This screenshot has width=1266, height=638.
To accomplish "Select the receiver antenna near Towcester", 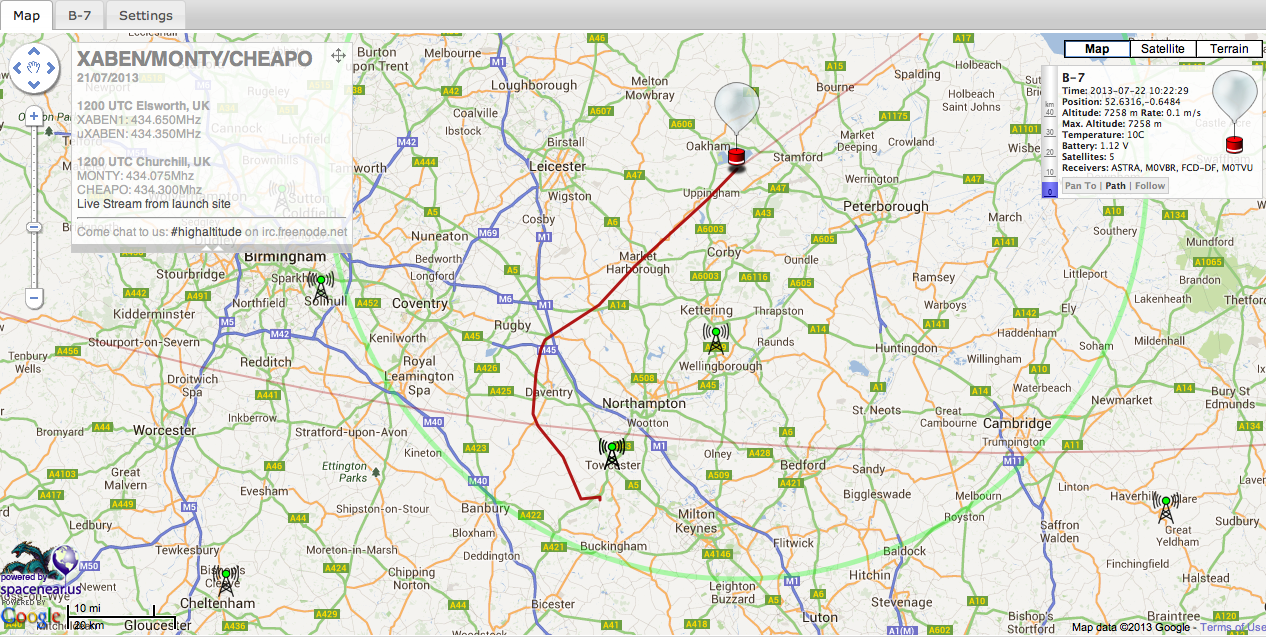I will 612,453.
